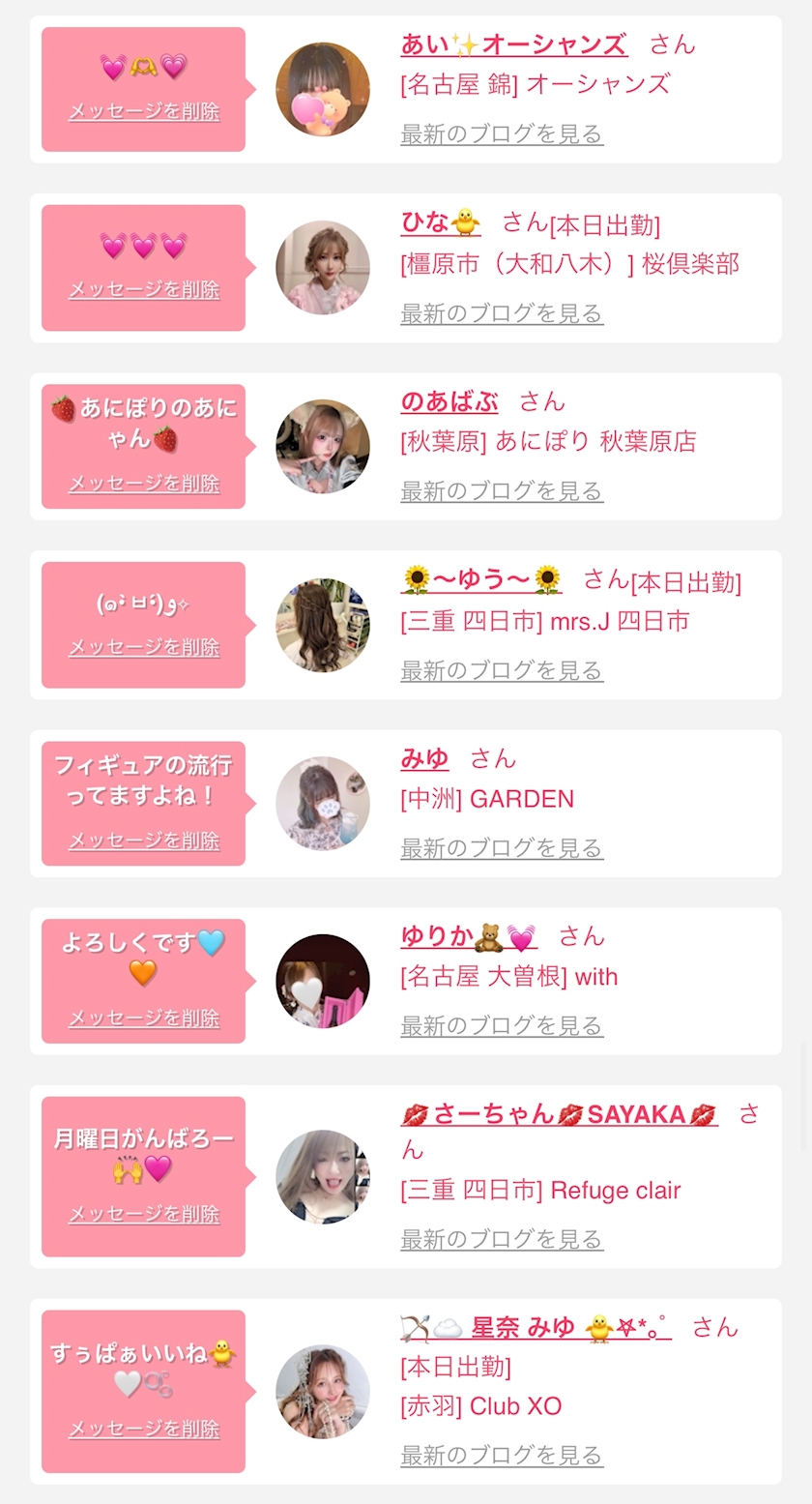Tap のあばぶ's avatar photo
Image resolution: width=812 pixels, height=1504 pixels.
322,446
